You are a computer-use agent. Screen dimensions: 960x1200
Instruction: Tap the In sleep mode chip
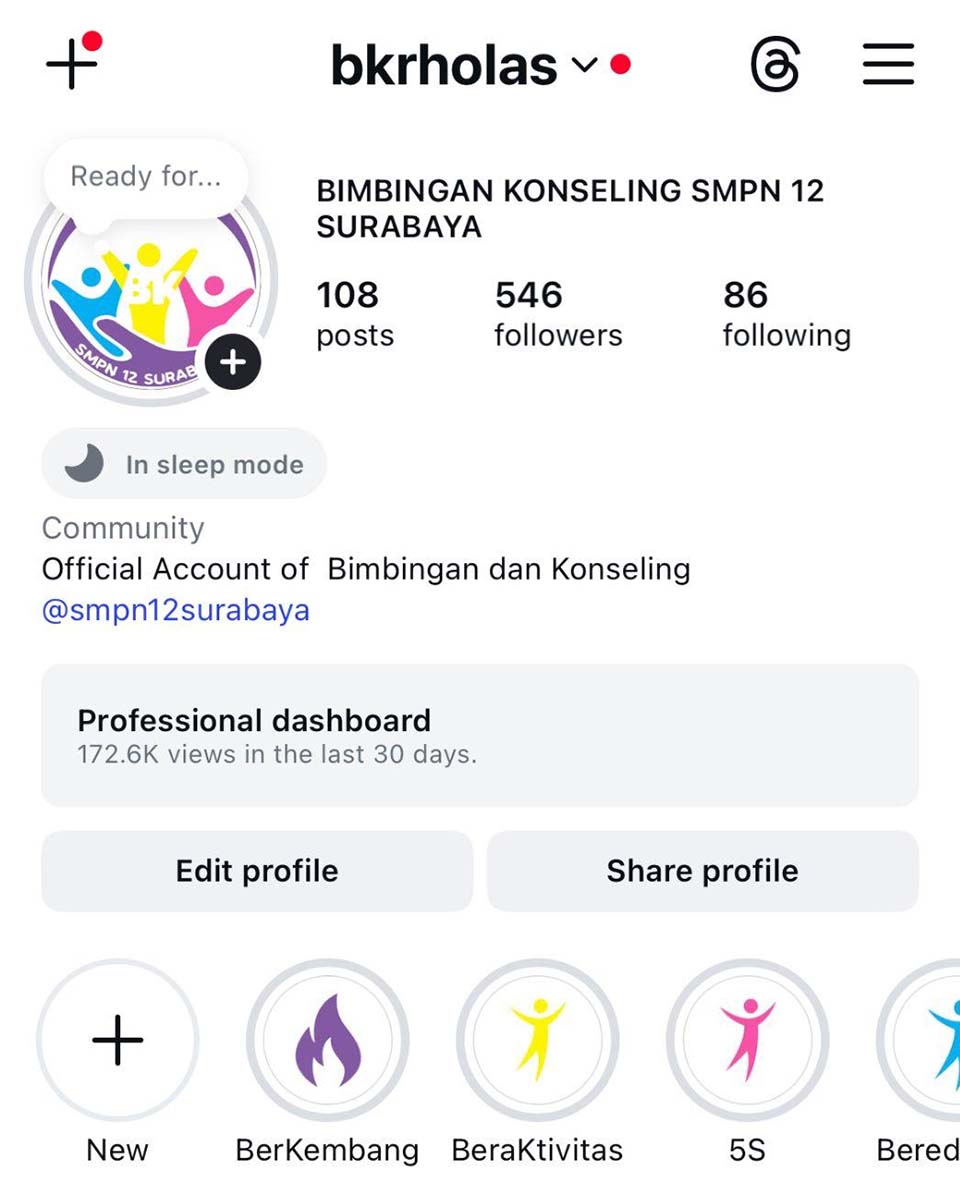point(184,464)
